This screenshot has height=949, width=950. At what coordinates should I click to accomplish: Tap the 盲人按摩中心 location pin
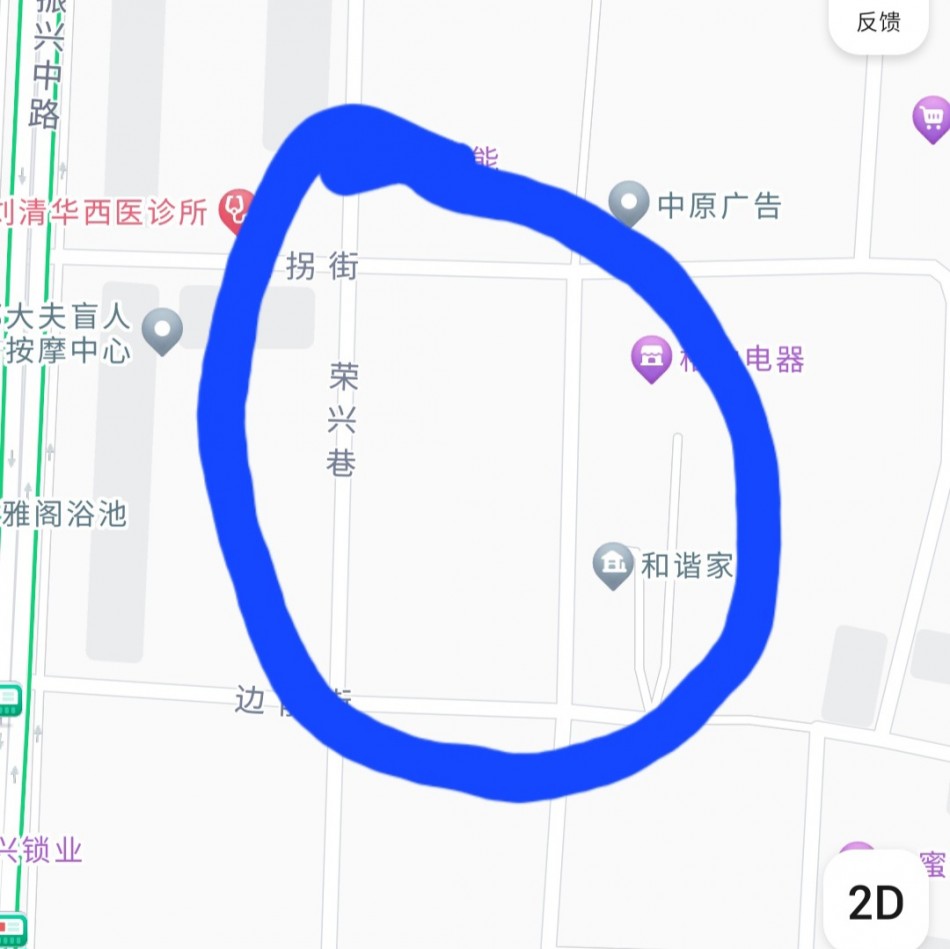pos(162,329)
